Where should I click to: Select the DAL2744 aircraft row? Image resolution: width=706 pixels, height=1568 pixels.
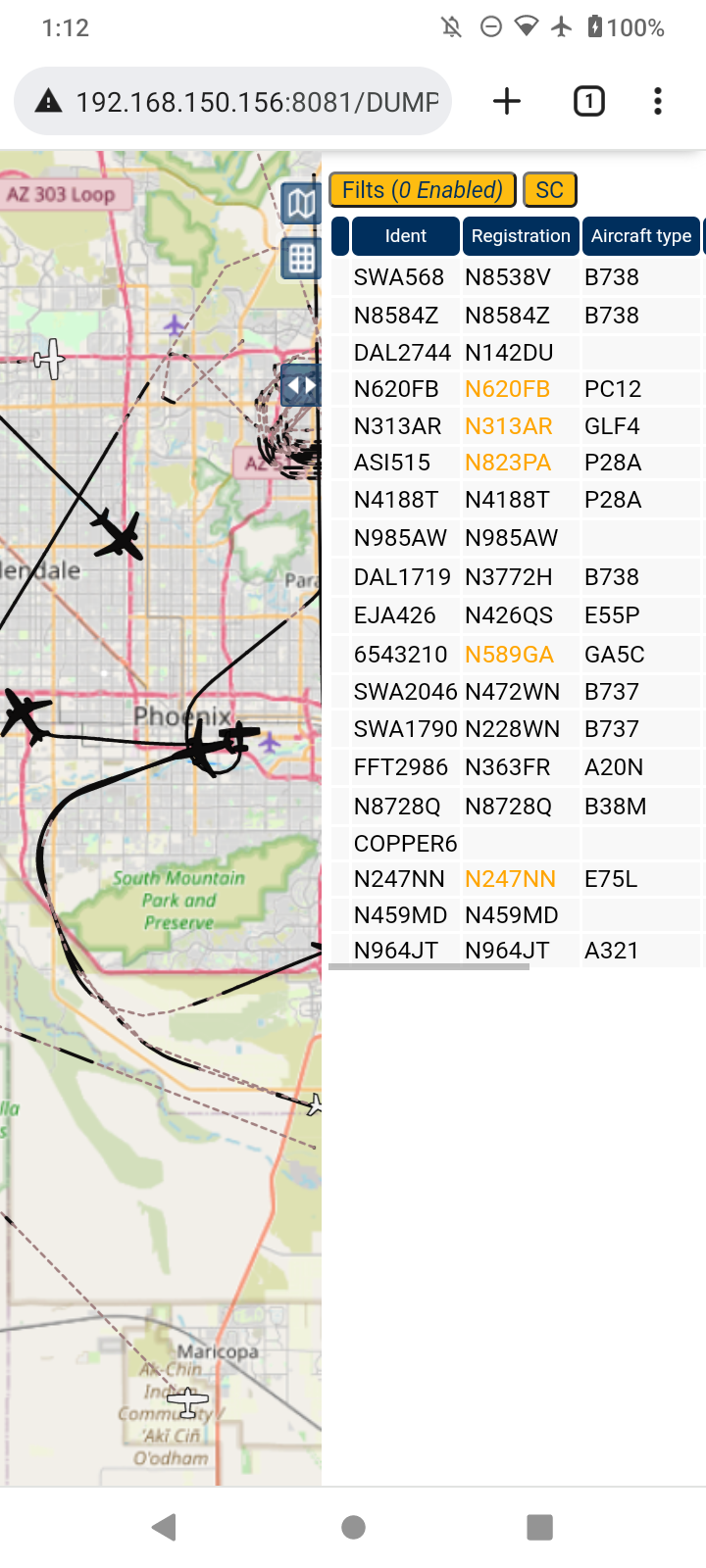517,353
